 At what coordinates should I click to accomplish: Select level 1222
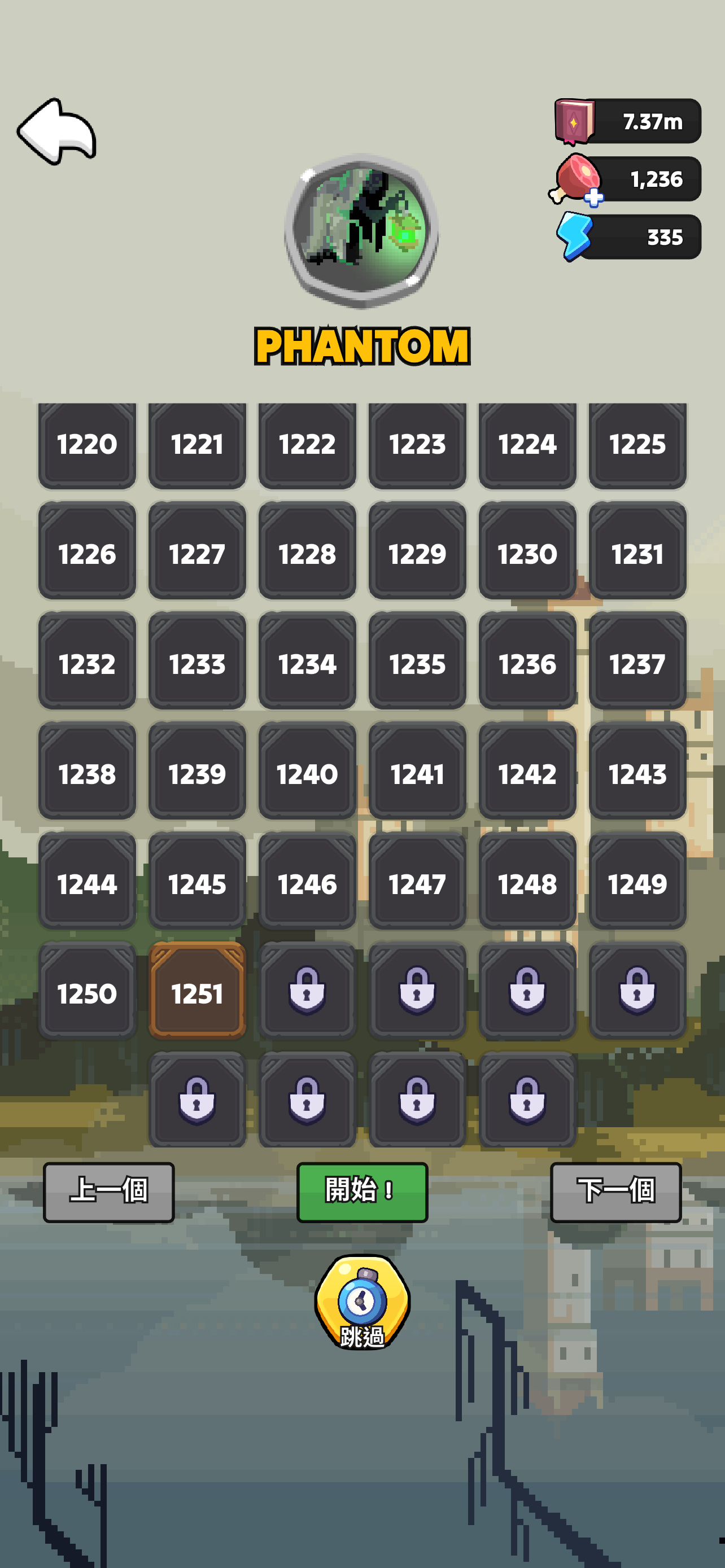tap(307, 444)
